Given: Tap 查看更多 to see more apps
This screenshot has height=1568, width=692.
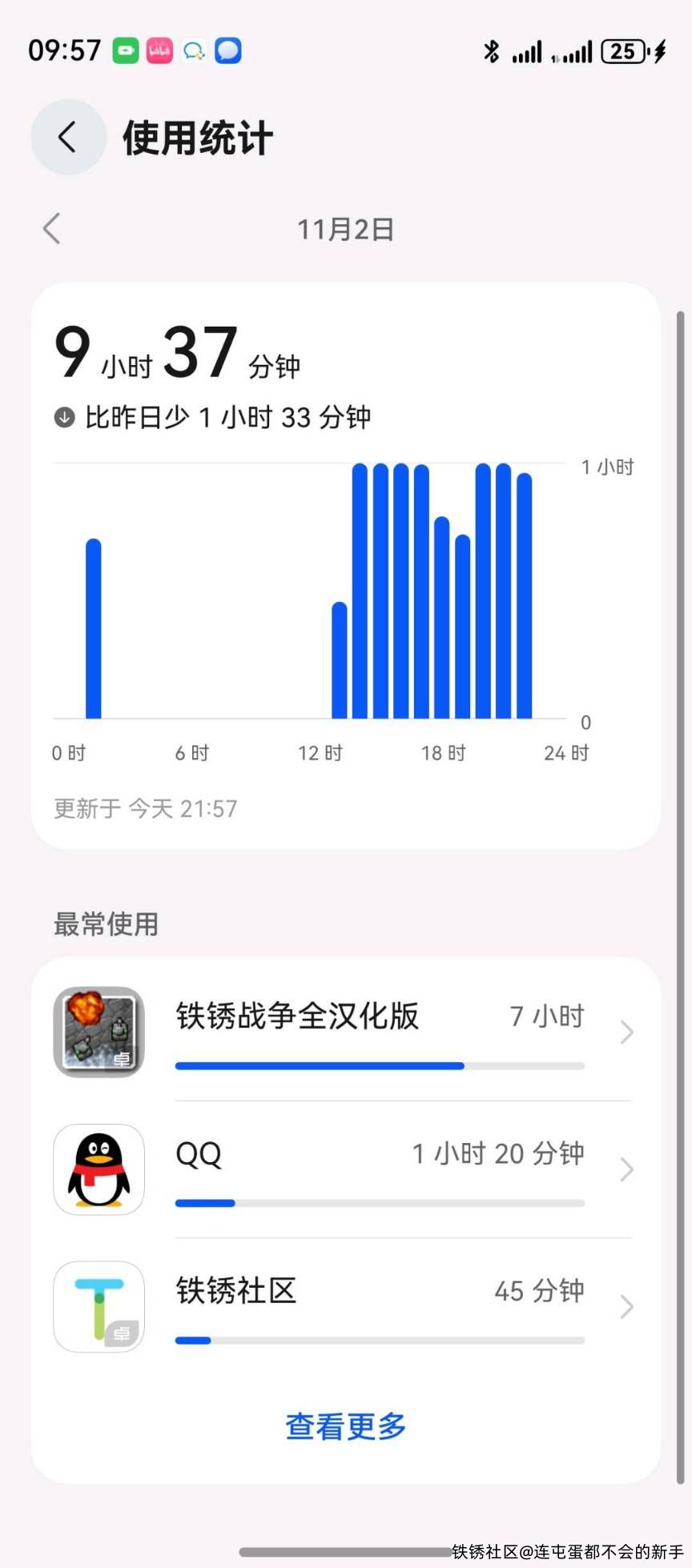Looking at the screenshot, I should pyautogui.click(x=346, y=1426).
